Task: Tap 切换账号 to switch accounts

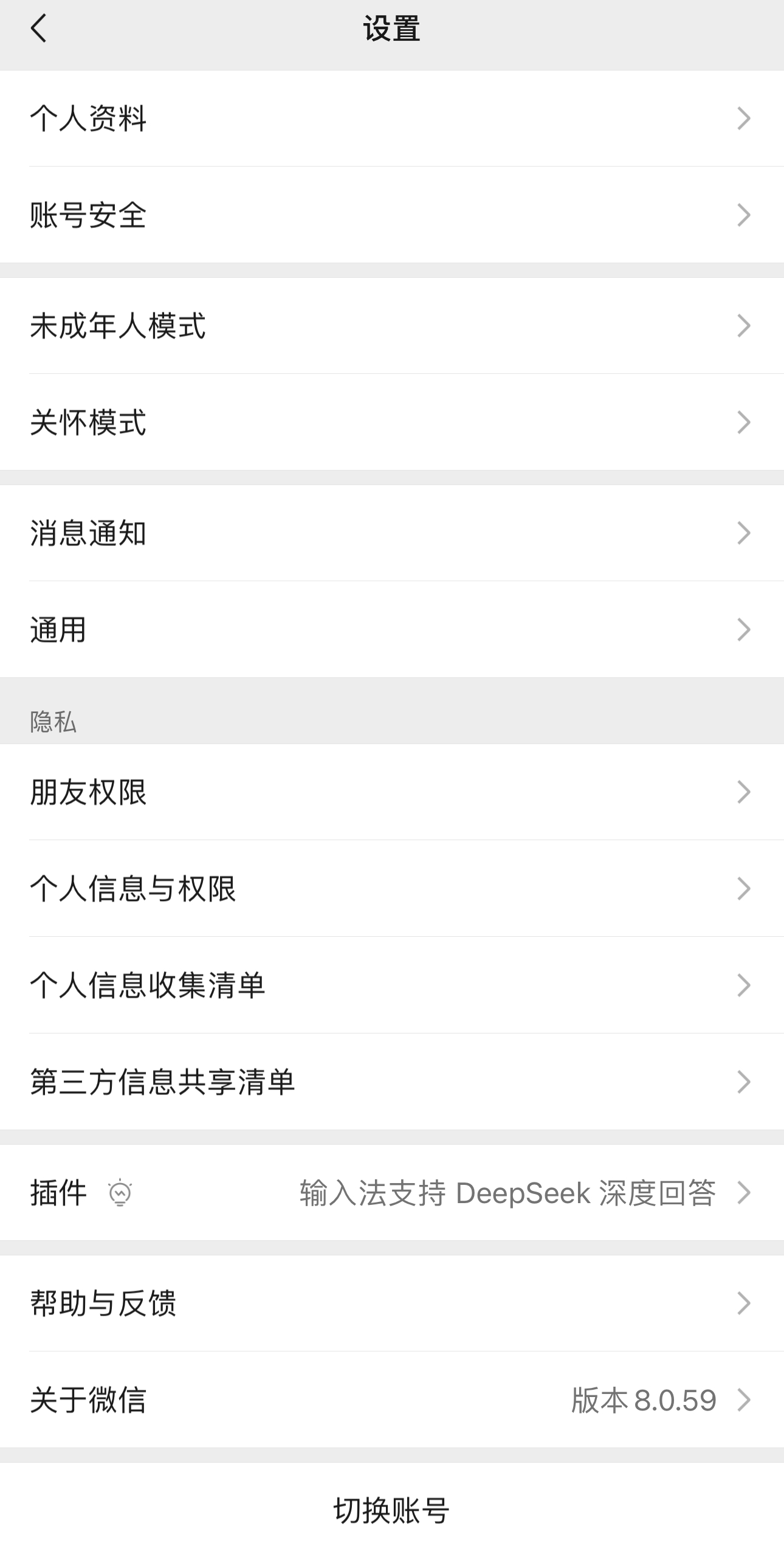Action: tap(391, 1510)
